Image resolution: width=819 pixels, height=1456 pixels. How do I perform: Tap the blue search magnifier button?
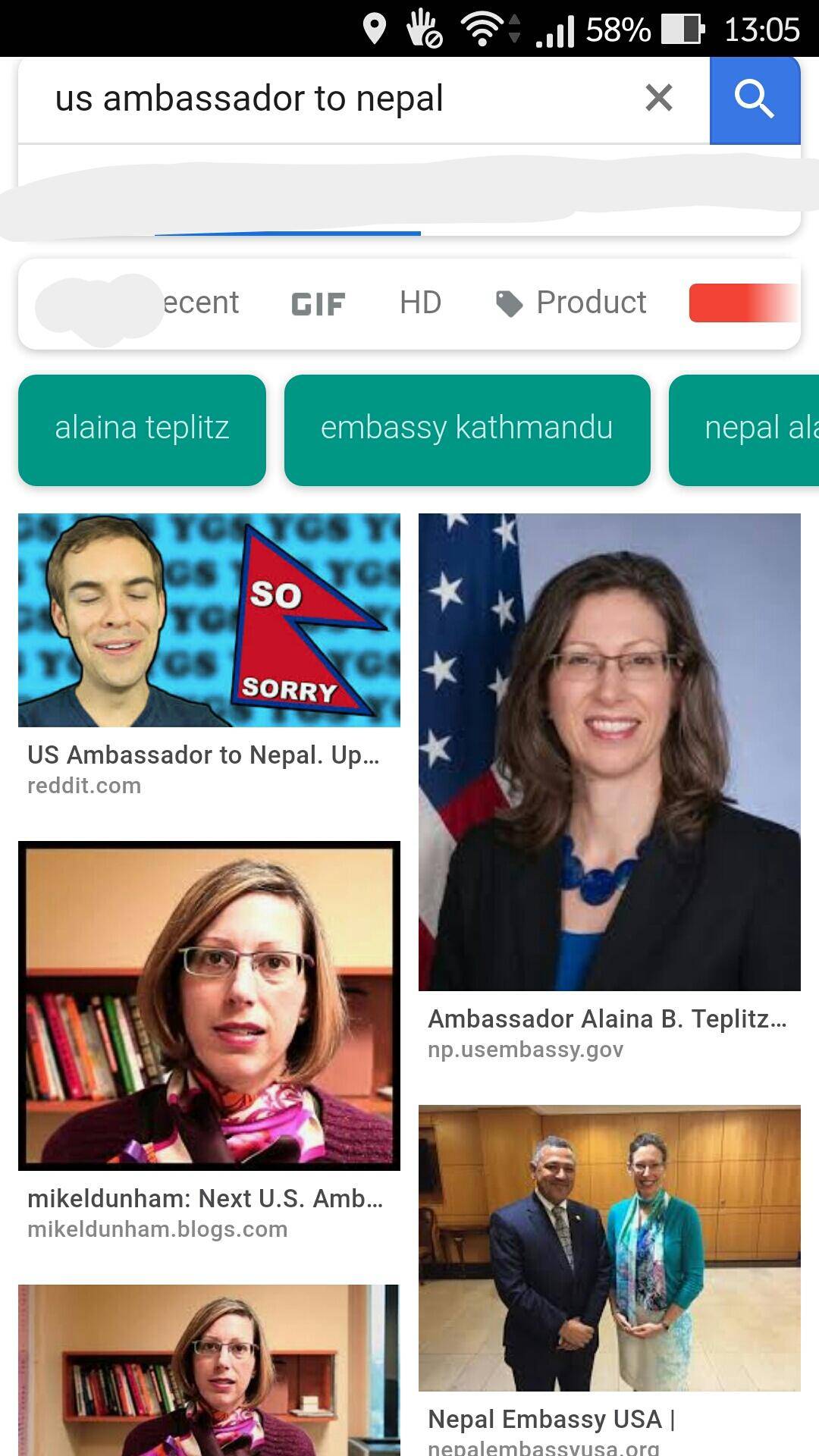click(x=755, y=99)
